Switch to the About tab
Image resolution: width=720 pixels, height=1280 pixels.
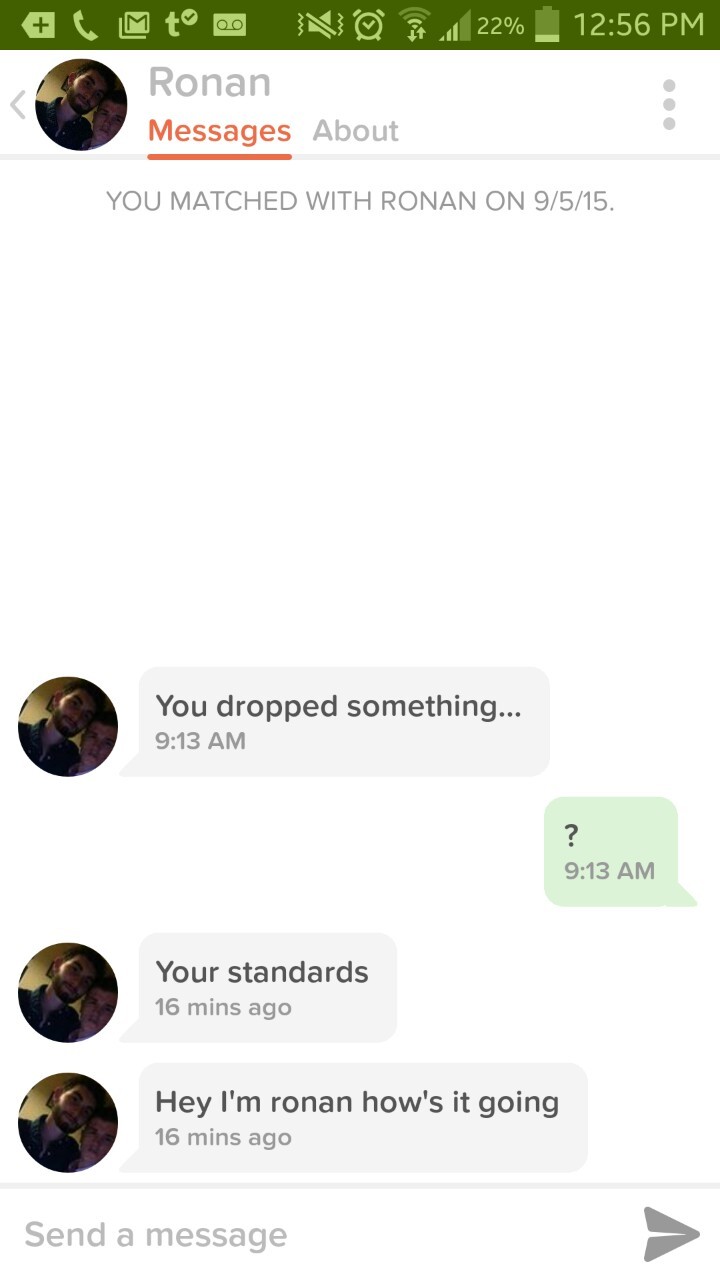tap(355, 131)
